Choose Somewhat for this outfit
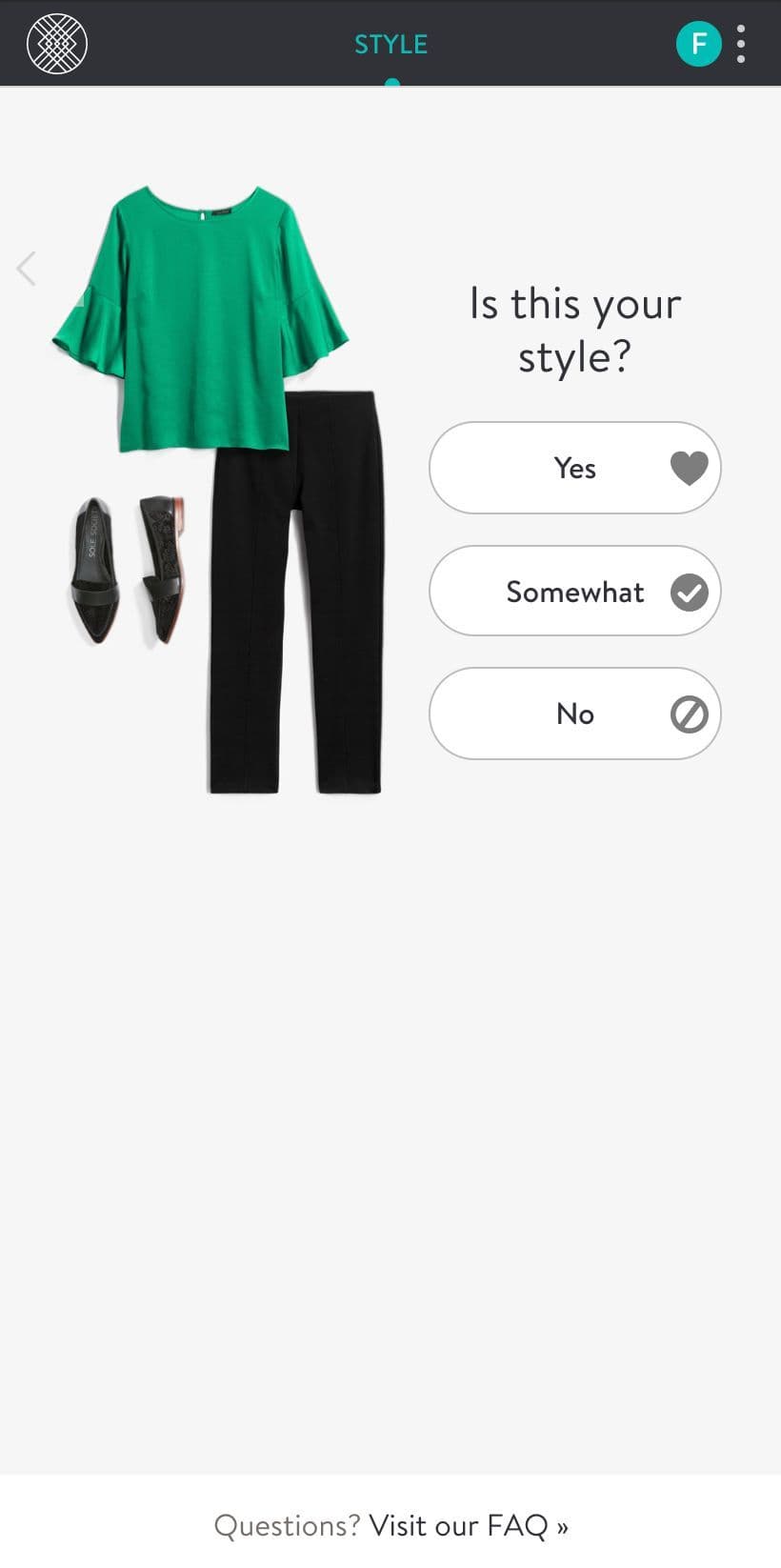This screenshot has width=781, height=1568. click(574, 591)
